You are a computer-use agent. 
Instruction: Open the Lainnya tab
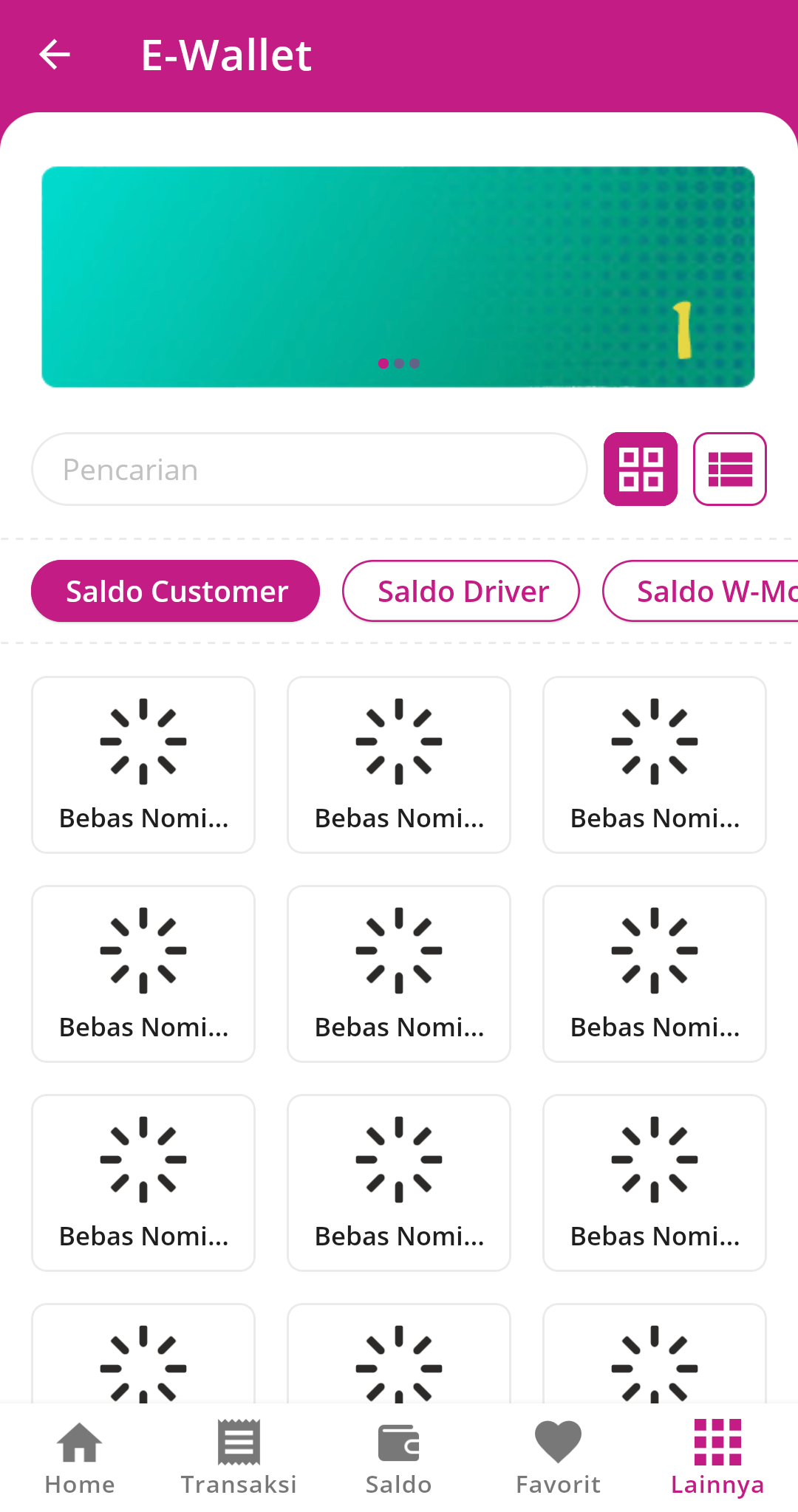coord(718,1458)
